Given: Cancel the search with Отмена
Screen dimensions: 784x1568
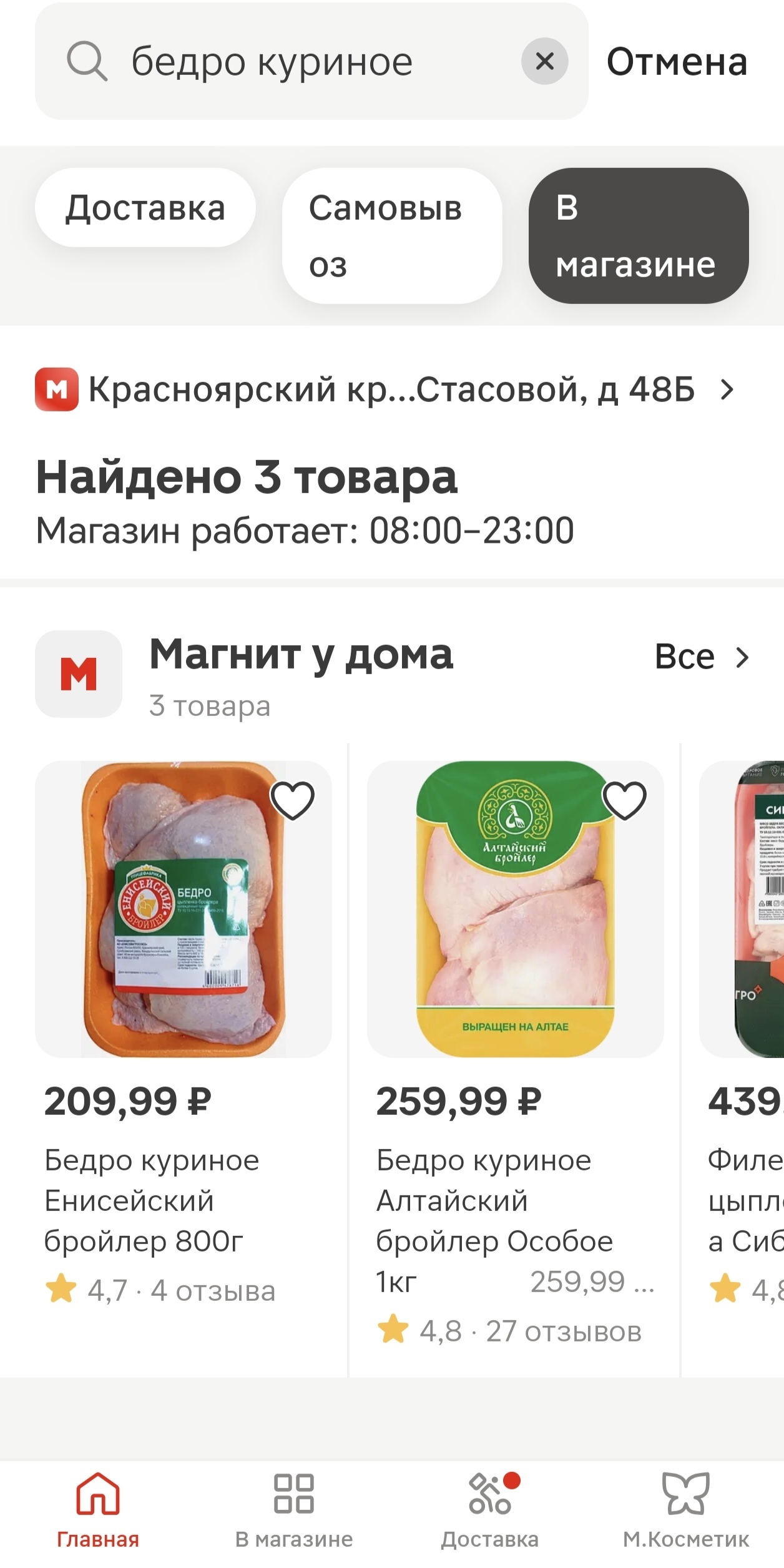Looking at the screenshot, I should click(677, 61).
